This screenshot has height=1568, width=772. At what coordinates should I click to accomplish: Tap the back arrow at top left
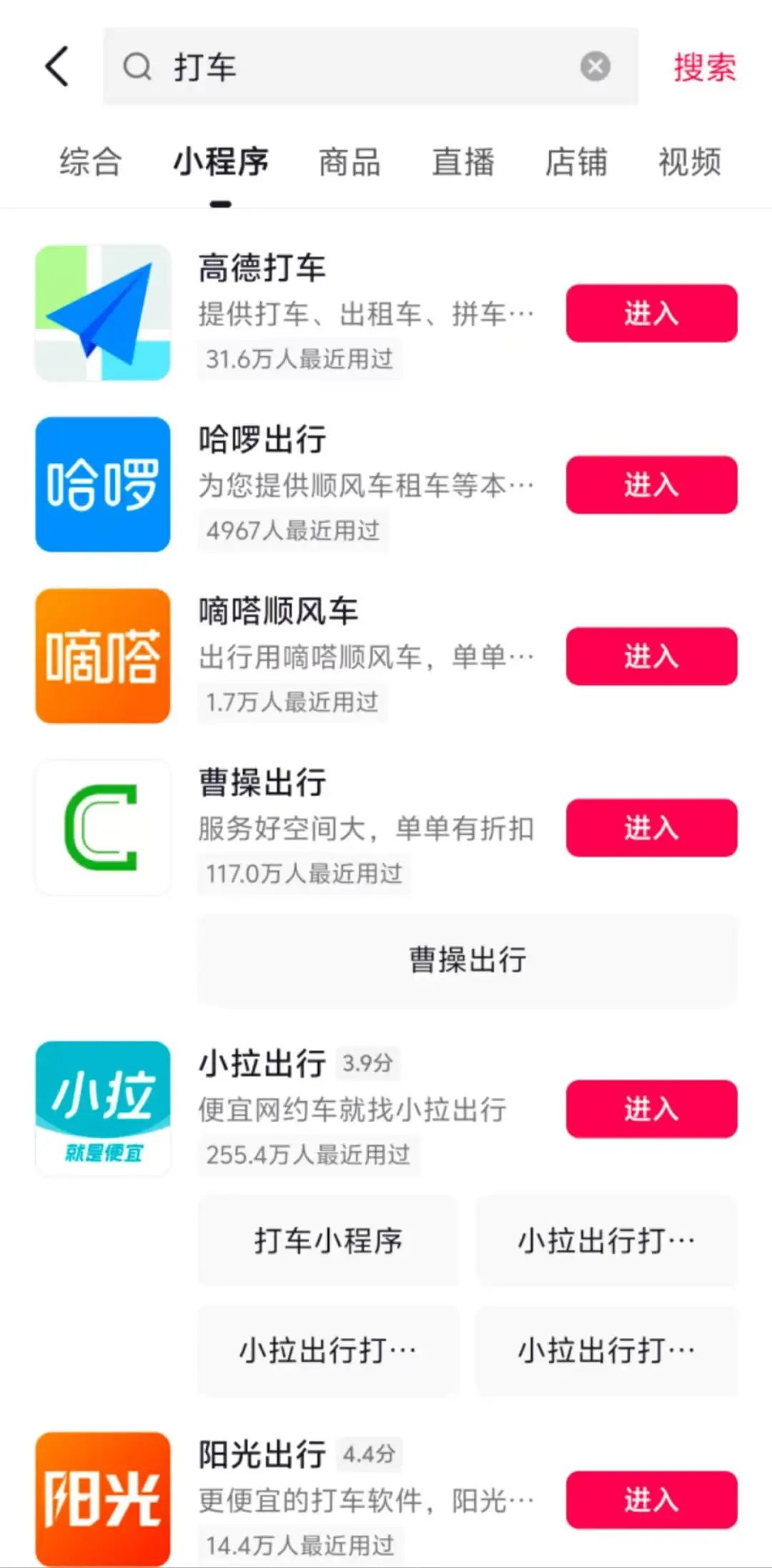57,66
